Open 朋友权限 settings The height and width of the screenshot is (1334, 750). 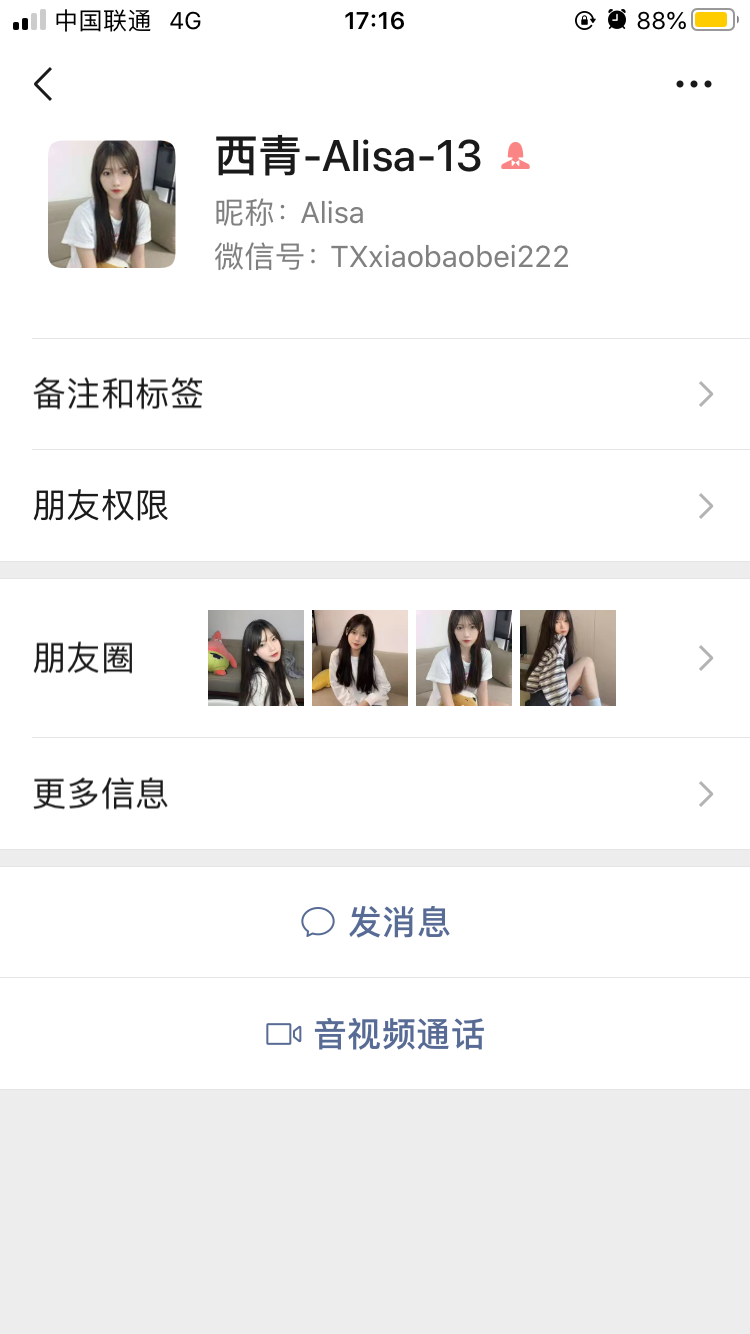coord(375,506)
